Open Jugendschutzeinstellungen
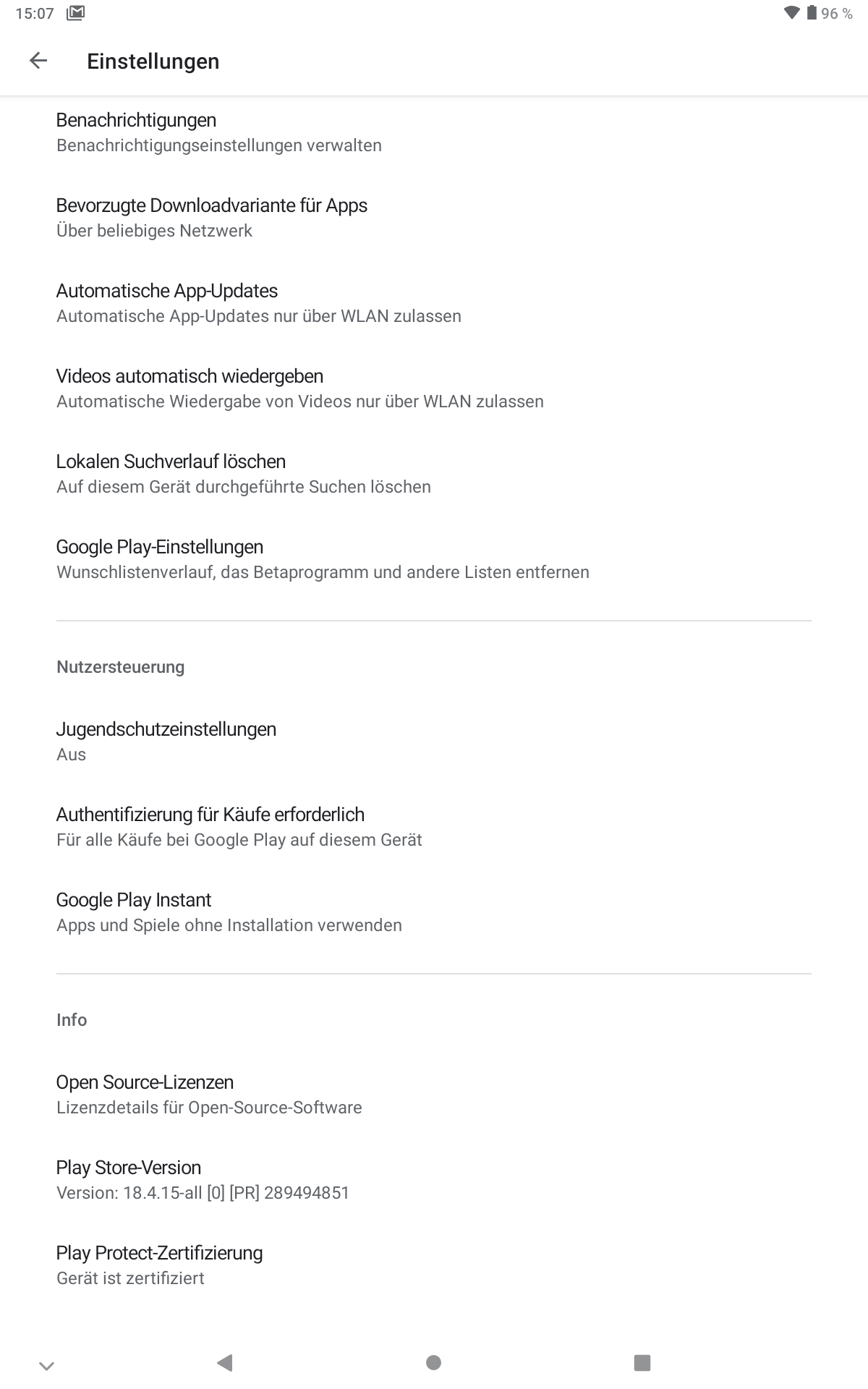Image resolution: width=868 pixels, height=1389 pixels. click(434, 742)
